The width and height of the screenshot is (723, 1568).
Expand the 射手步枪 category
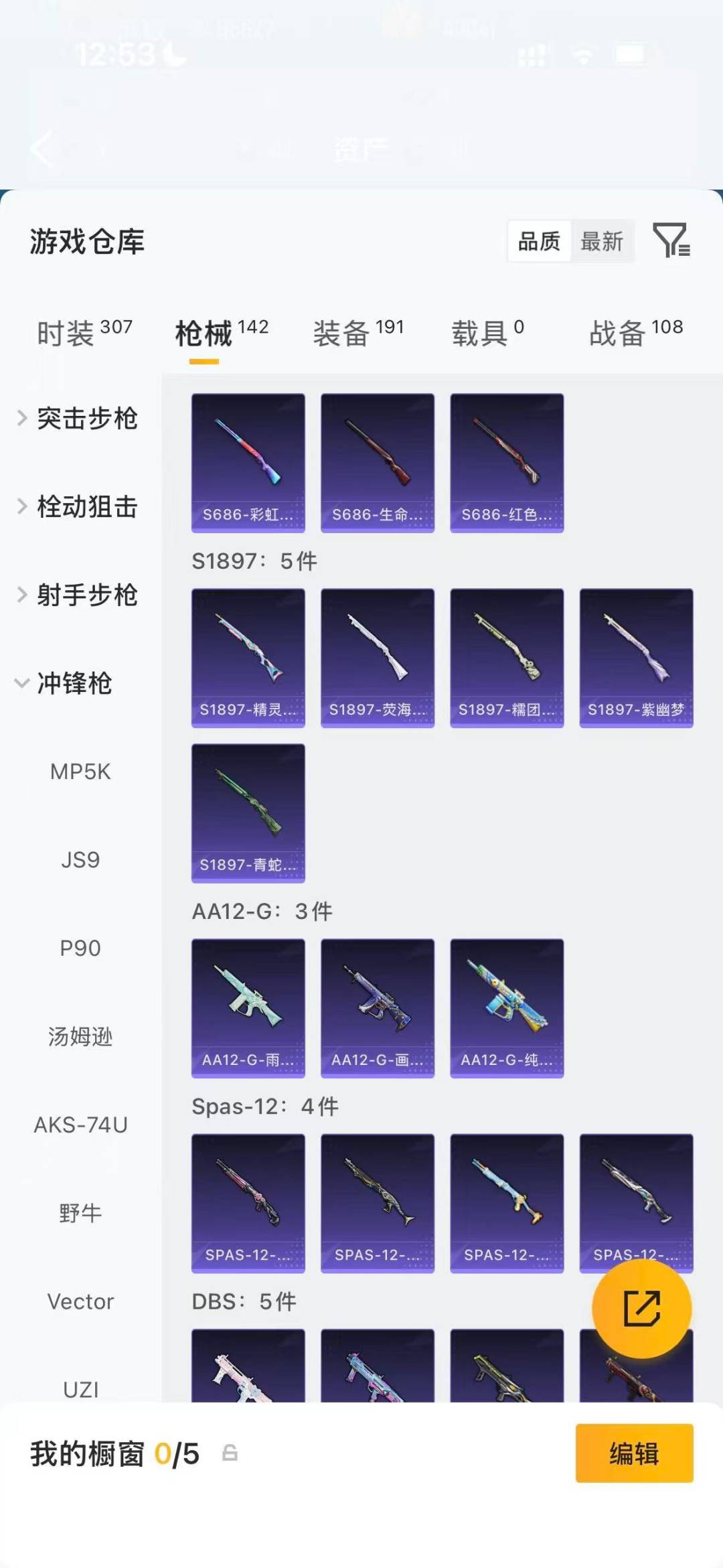pos(87,595)
